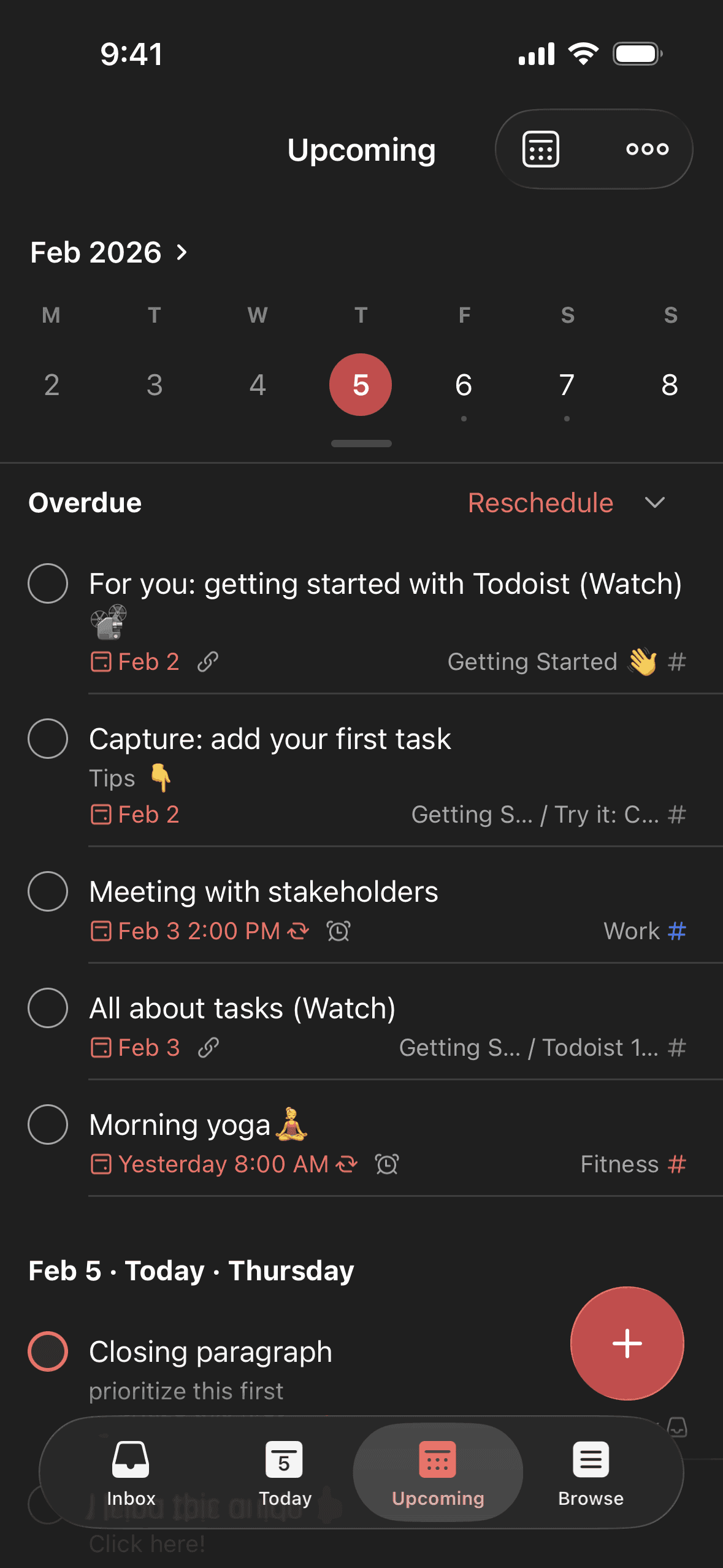Click the Fitness project hashtag on Morning yoga
The image size is (723, 1568).
tap(677, 1164)
